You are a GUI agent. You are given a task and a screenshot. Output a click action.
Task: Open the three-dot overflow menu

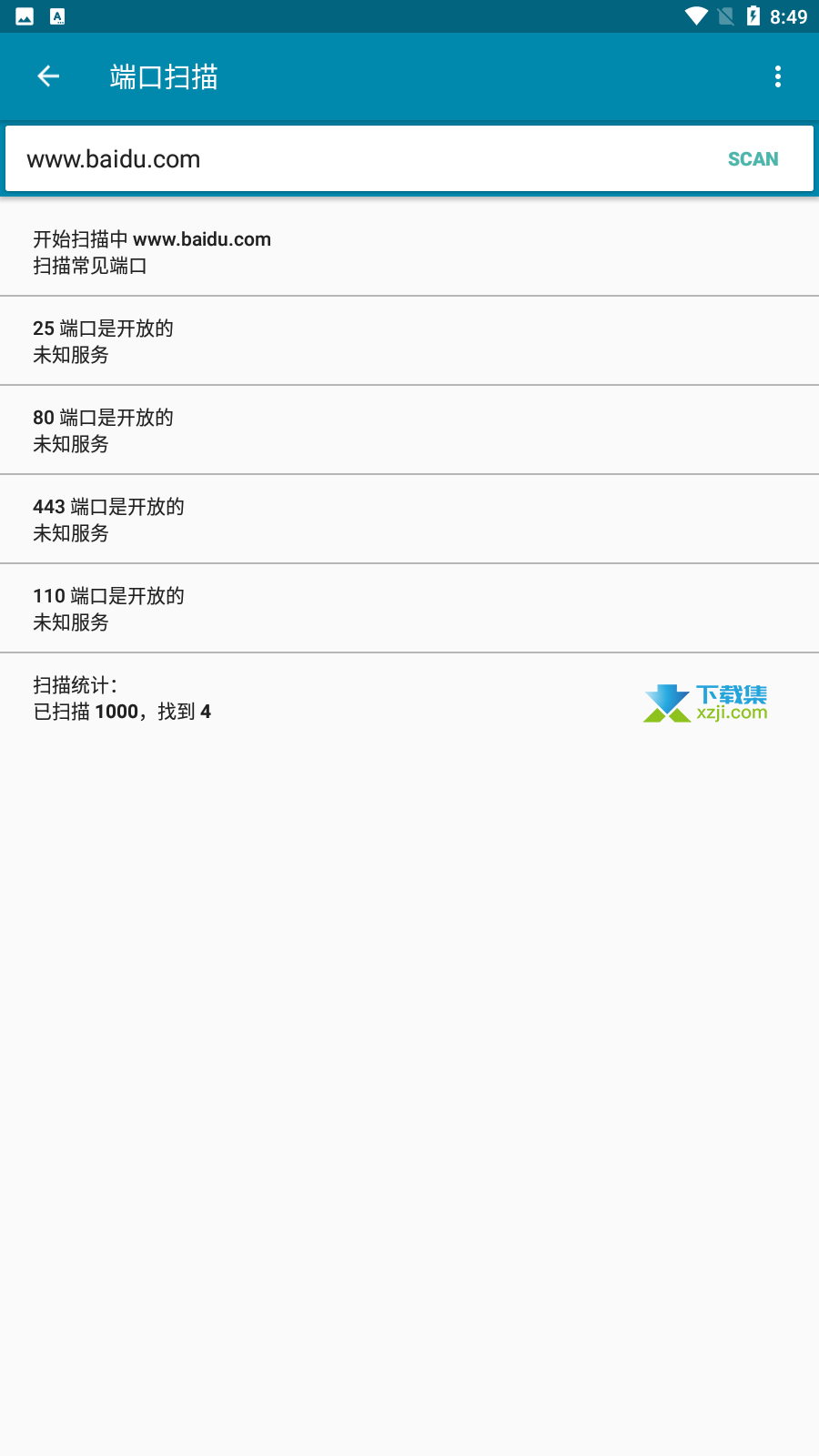click(777, 76)
